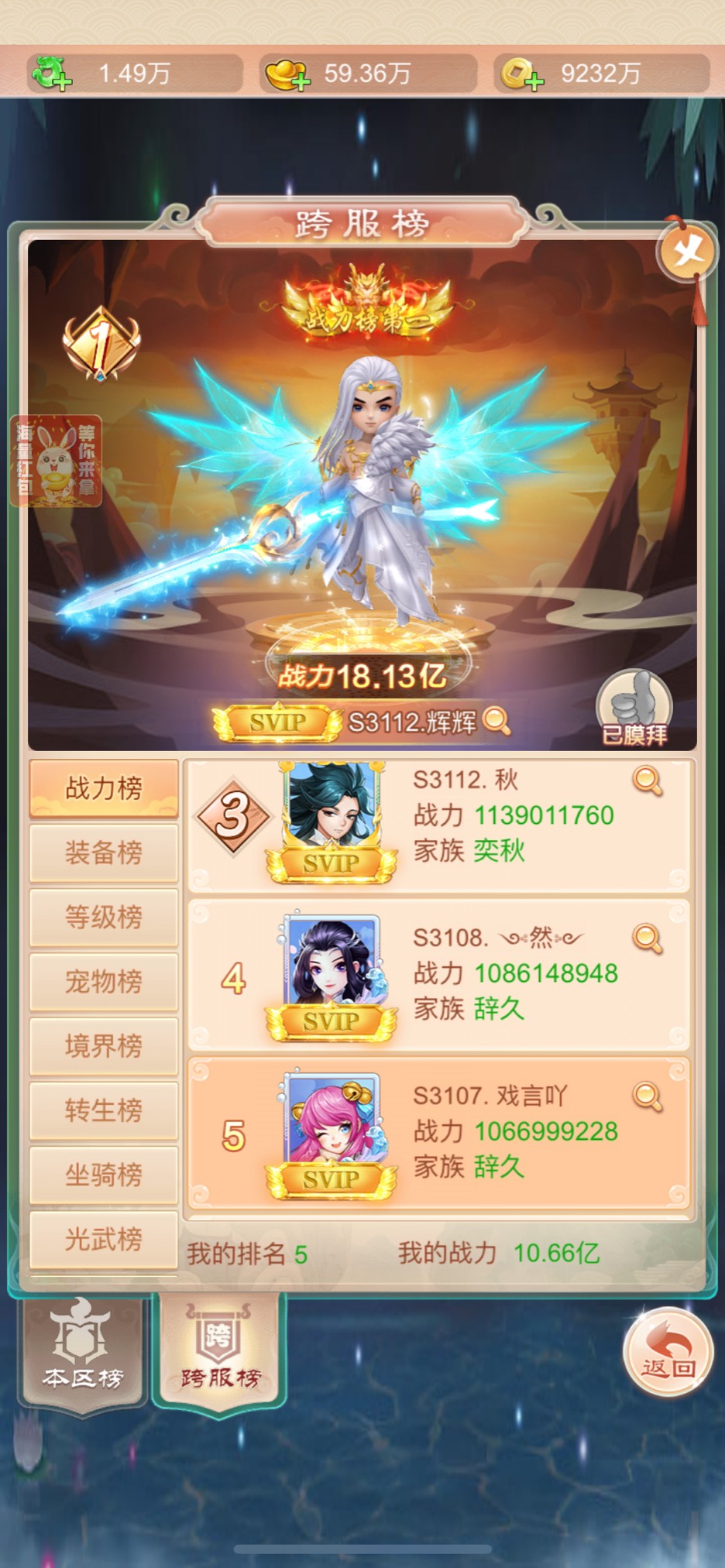The width and height of the screenshot is (725, 1568).
Task: Switch to 本区榜 bottom tab
Action: [83, 1350]
